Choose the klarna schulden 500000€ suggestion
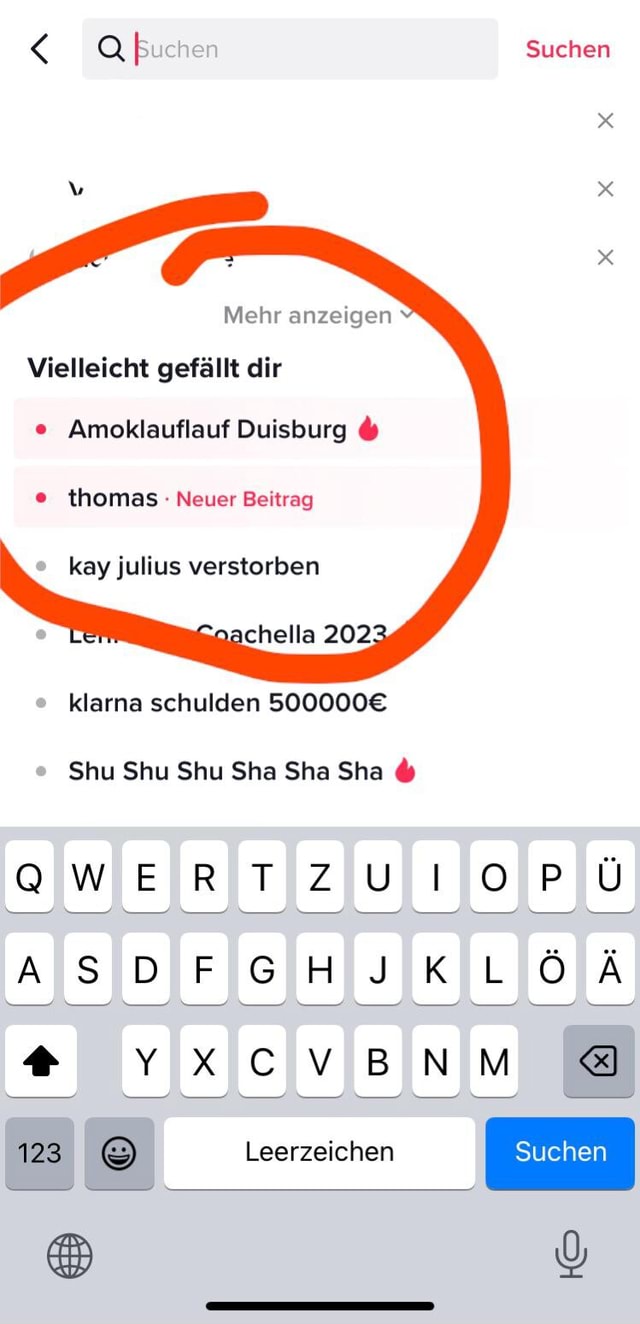 pos(227,703)
